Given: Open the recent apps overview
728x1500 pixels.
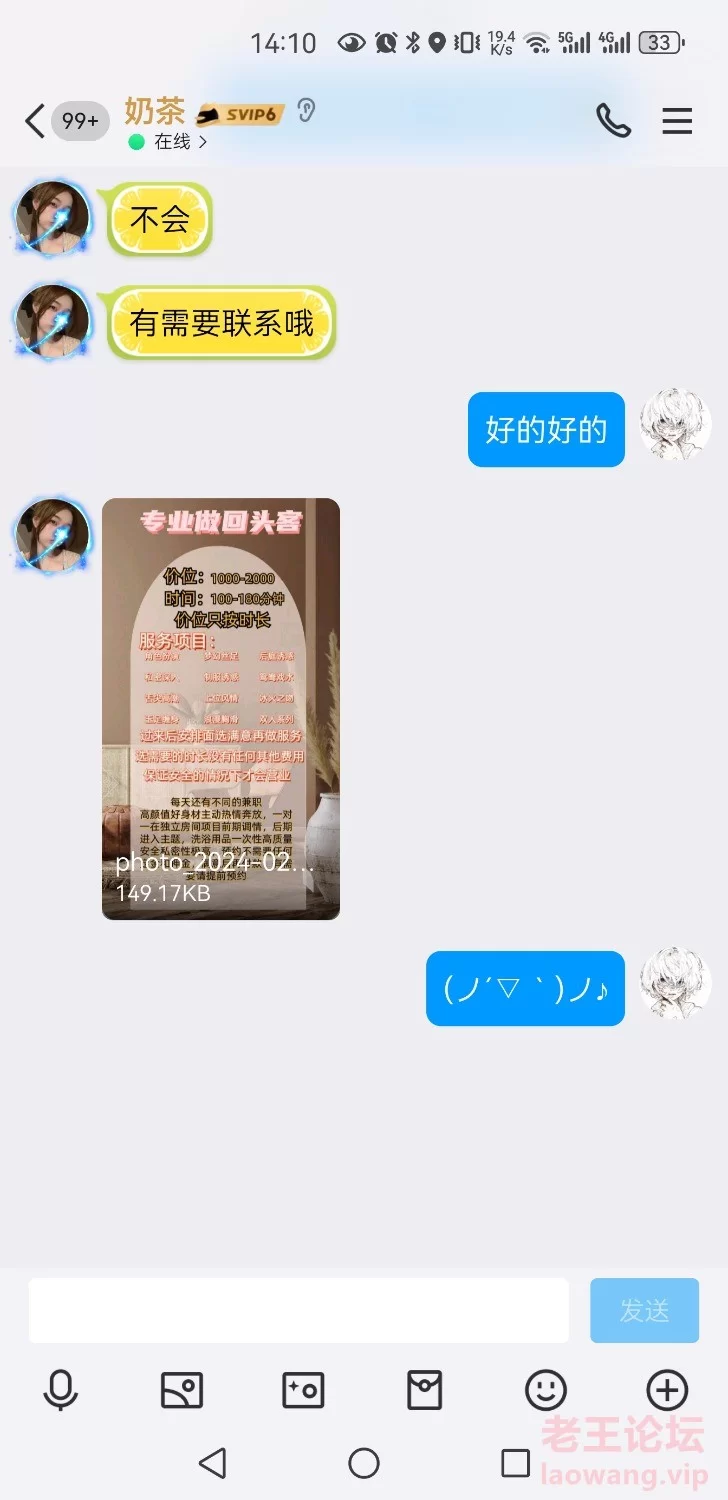Looking at the screenshot, I should click(515, 1463).
